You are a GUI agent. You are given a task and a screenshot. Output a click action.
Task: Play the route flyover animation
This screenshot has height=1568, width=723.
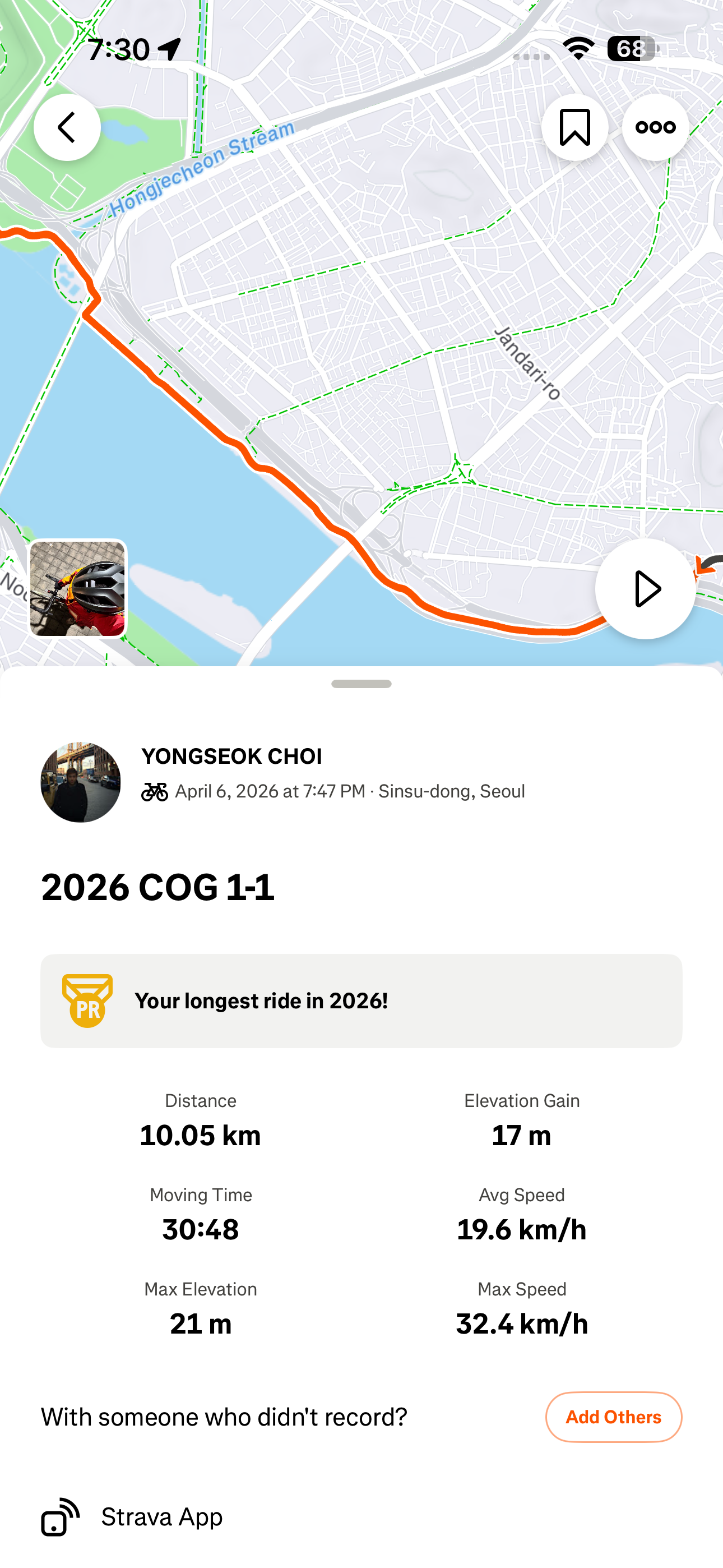[645, 589]
